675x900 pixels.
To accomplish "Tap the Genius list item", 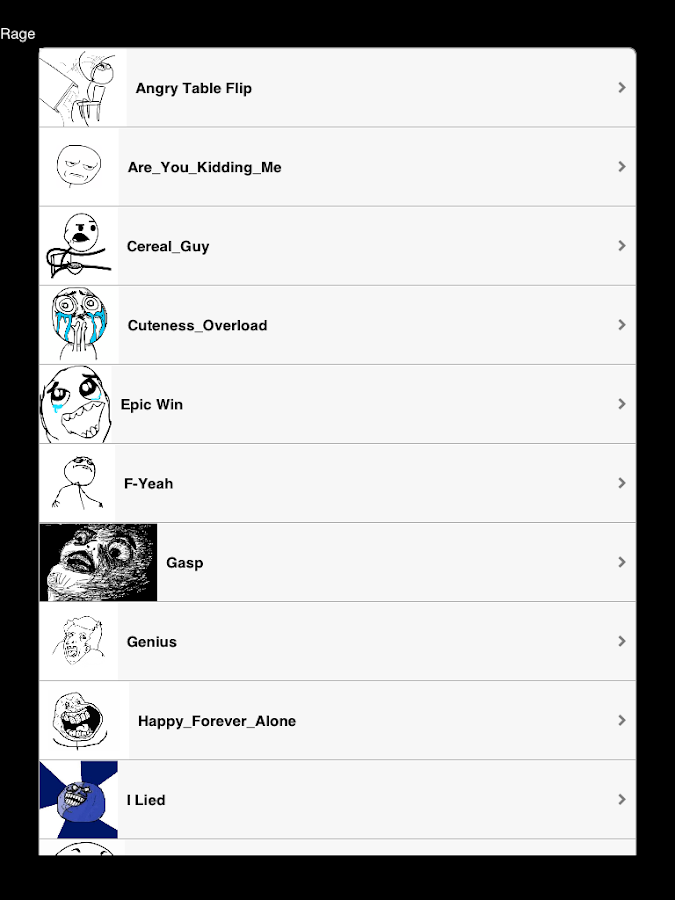I will point(337,641).
